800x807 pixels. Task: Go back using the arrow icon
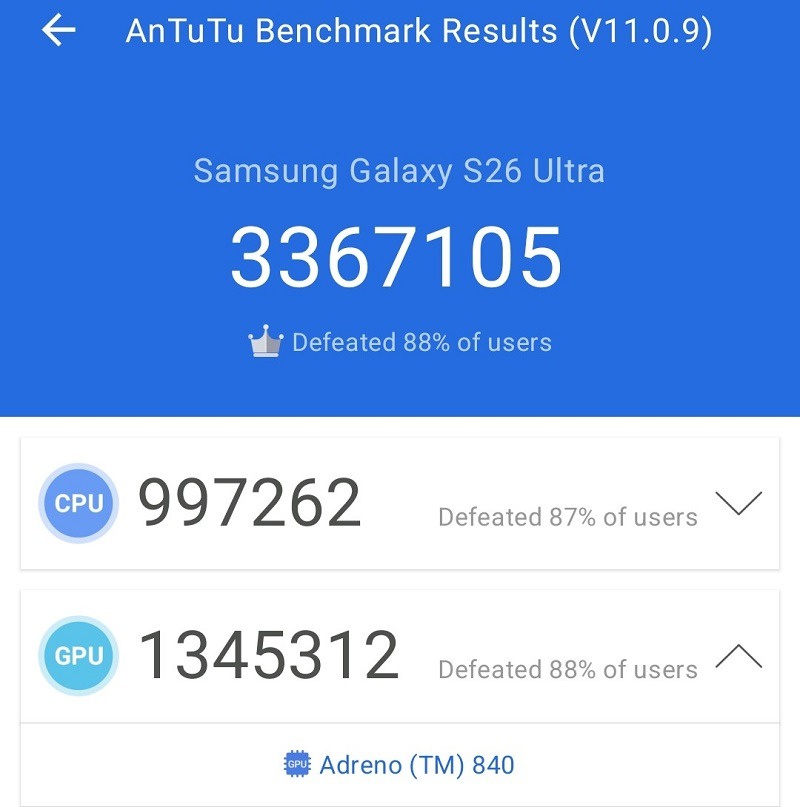tap(58, 31)
